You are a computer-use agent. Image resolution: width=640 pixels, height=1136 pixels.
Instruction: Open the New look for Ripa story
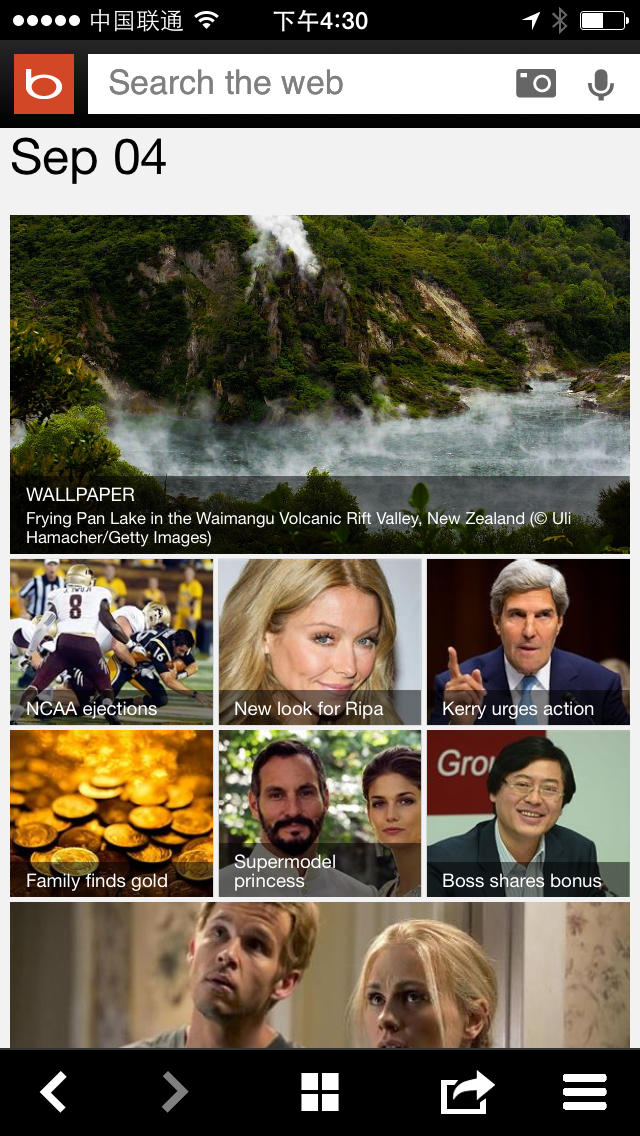pos(320,641)
